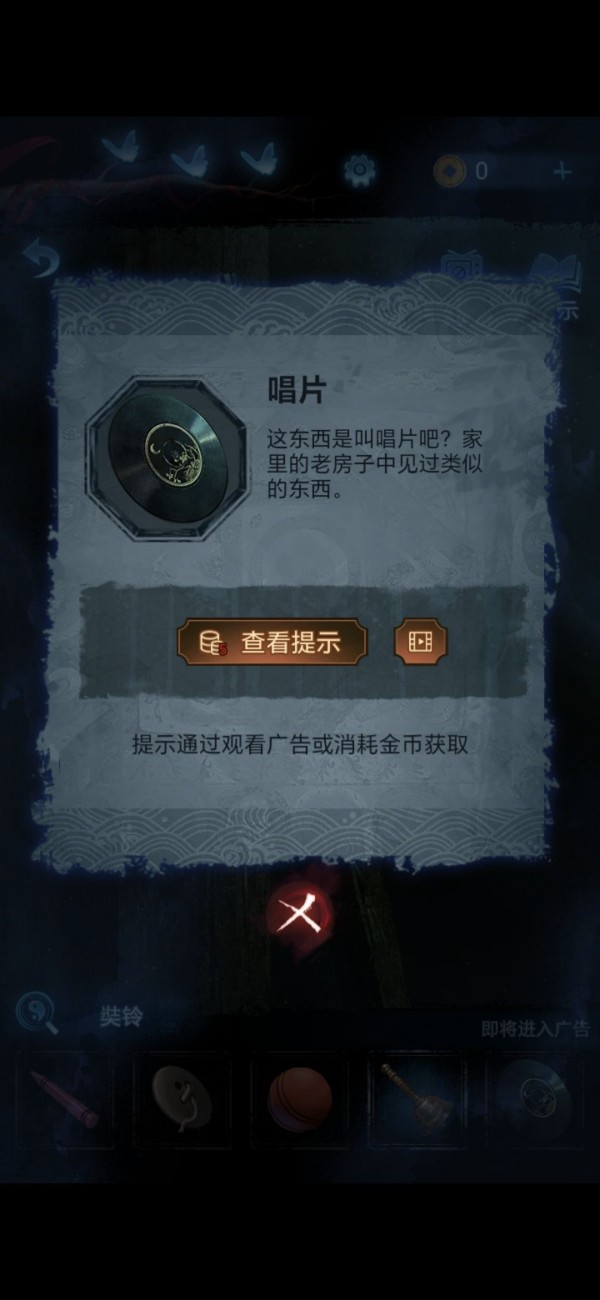
Task: Tap the 查看提示 coin button
Action: (272, 642)
